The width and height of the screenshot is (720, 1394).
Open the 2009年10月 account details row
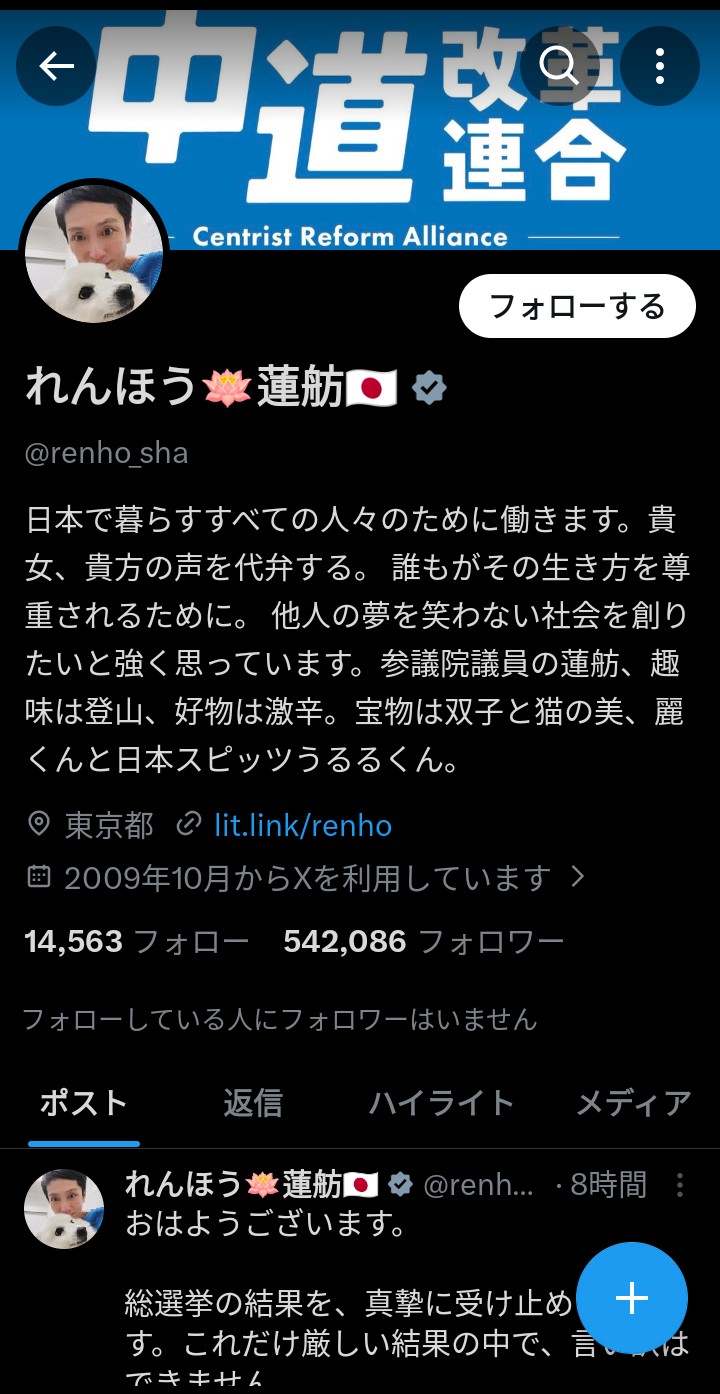click(x=305, y=879)
